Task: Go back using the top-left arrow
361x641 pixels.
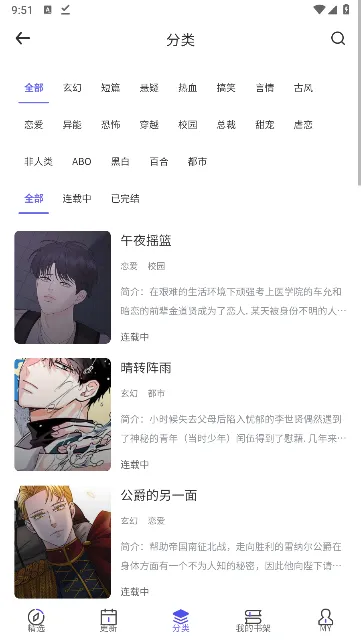Action: point(22,38)
